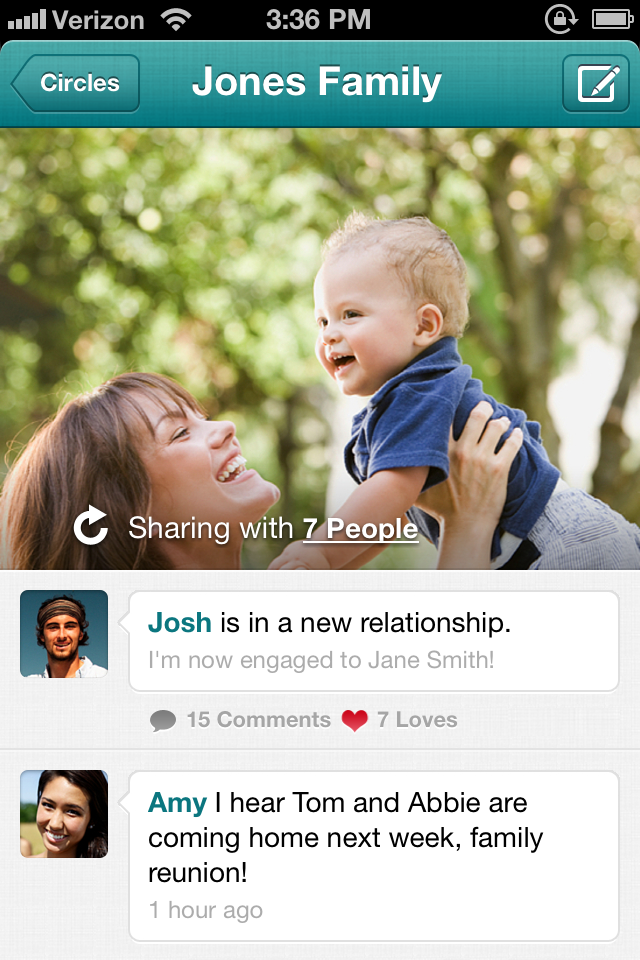This screenshot has width=640, height=960.
Task: Go back to Circles
Action: (77, 83)
